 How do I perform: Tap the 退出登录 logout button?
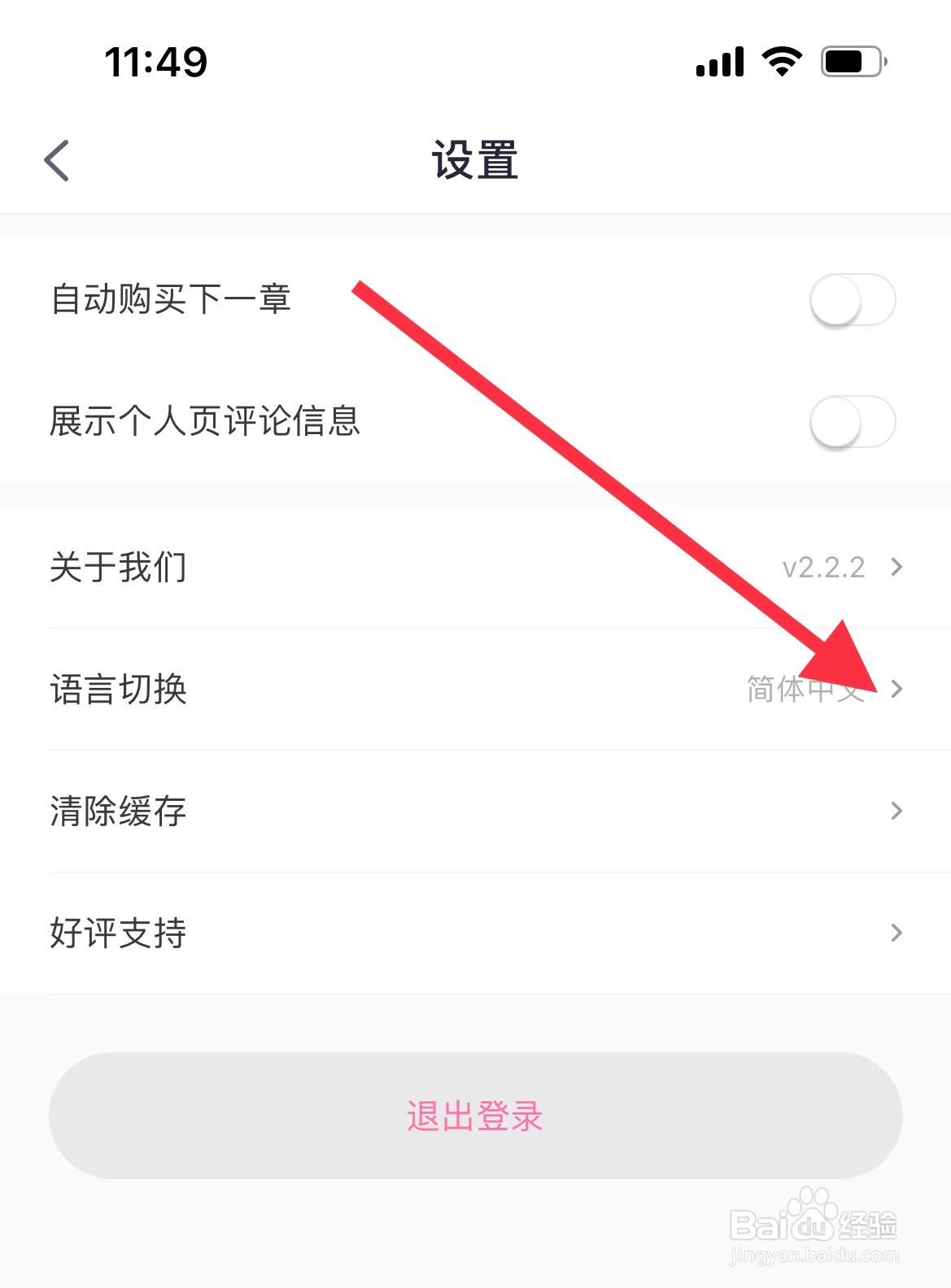pos(475,1117)
